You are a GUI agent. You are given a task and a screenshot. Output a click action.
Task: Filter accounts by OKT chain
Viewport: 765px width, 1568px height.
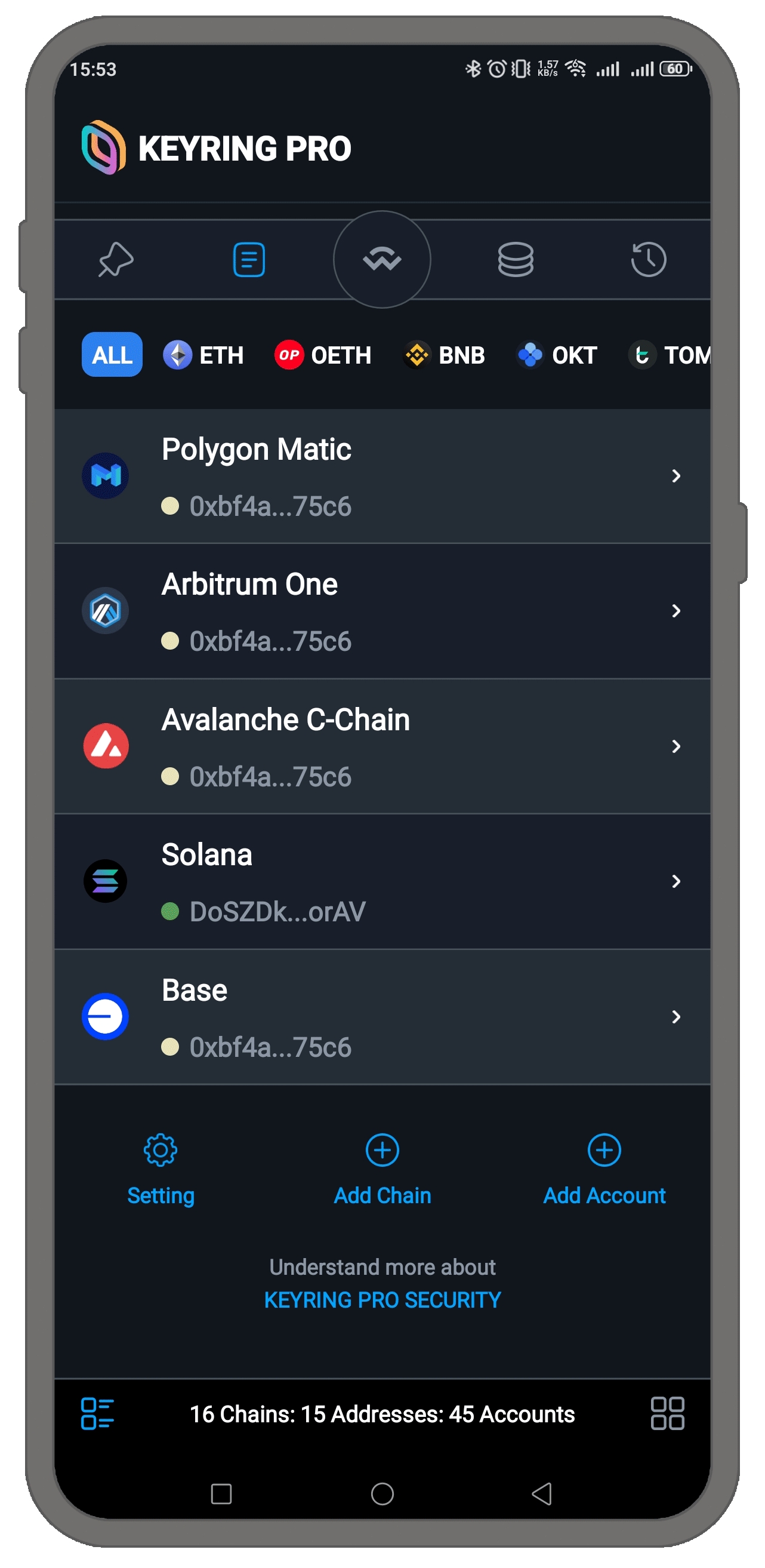pyautogui.click(x=557, y=355)
